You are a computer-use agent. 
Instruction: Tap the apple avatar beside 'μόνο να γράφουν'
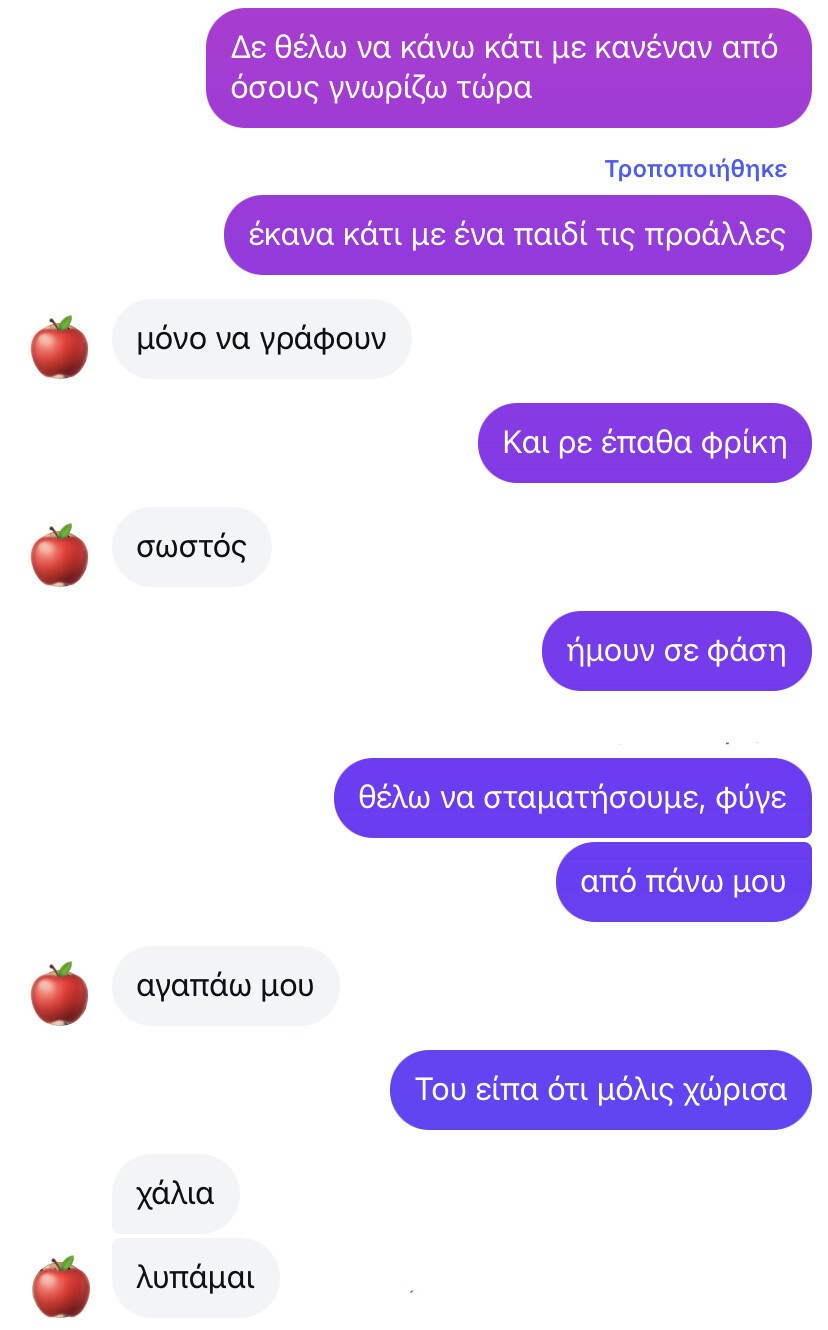click(59, 347)
